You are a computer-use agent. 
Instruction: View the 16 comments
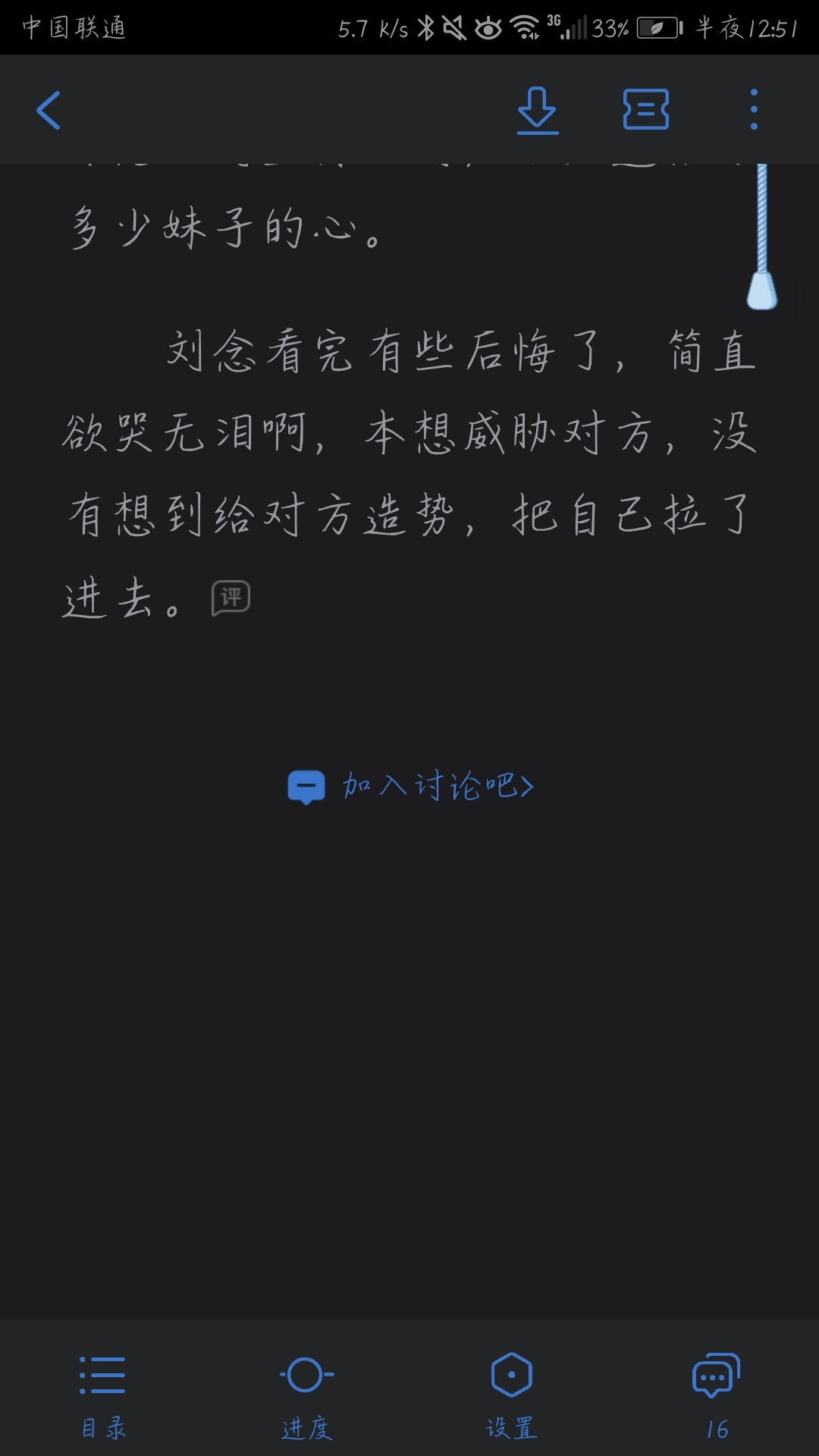pyautogui.click(x=716, y=1394)
